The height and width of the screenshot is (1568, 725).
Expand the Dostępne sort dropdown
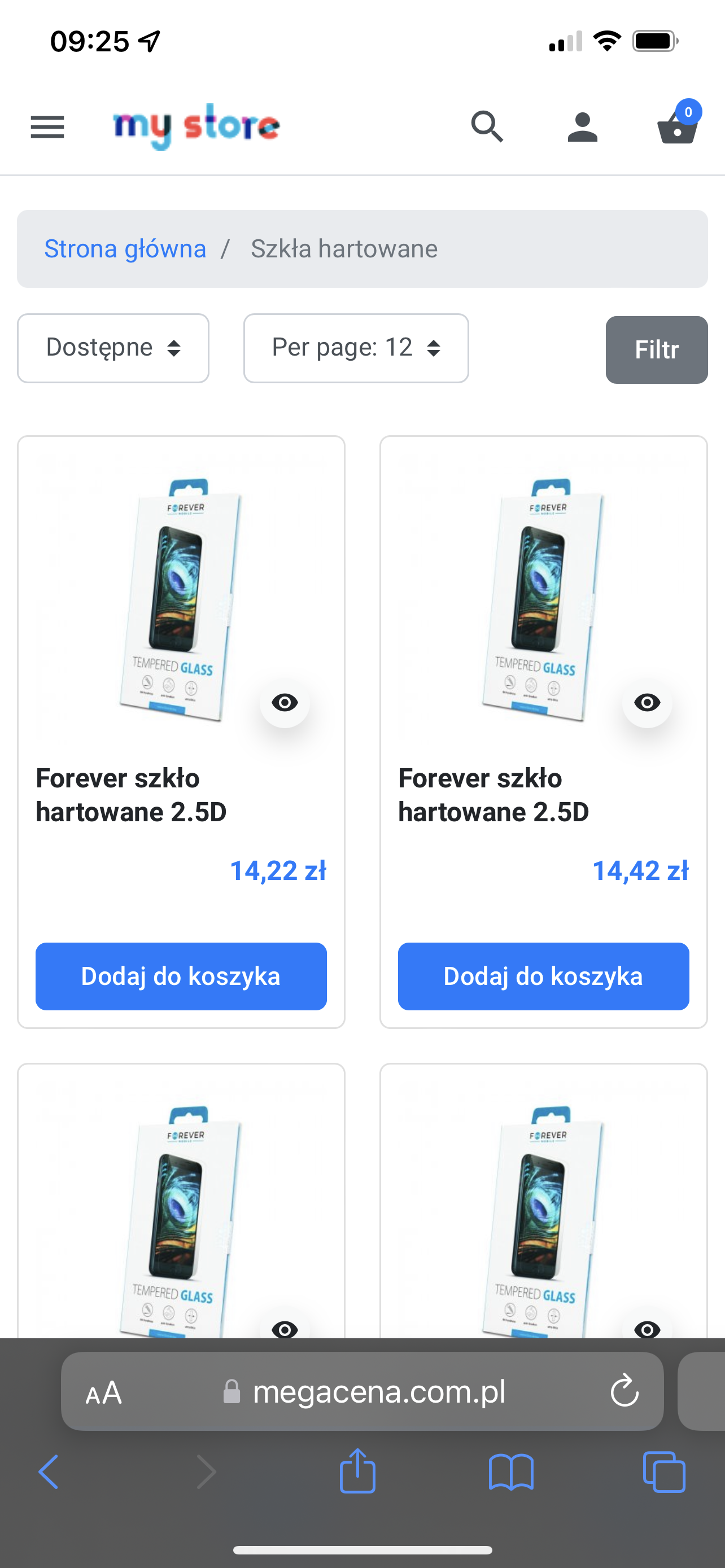point(113,348)
